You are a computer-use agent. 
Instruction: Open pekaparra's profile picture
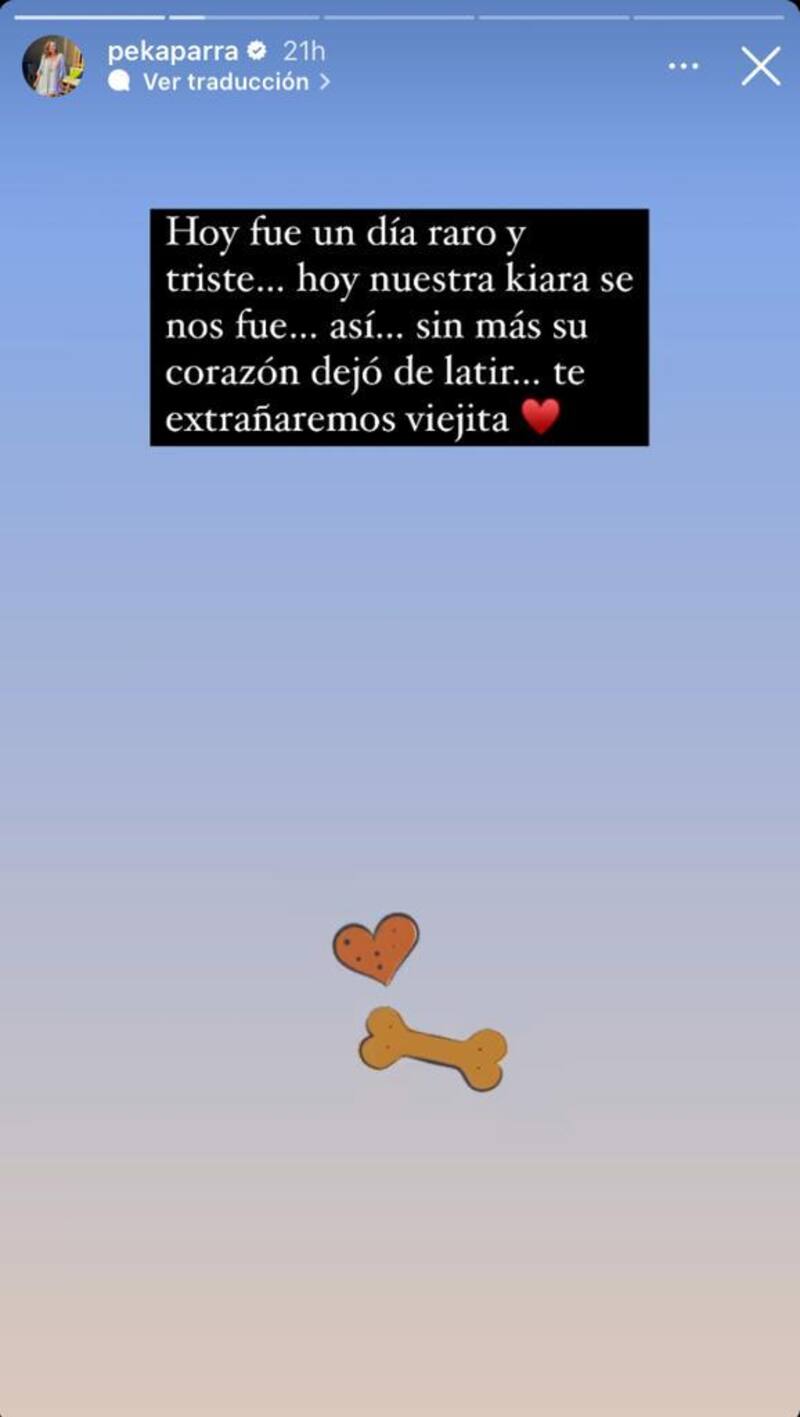pyautogui.click(x=53, y=66)
